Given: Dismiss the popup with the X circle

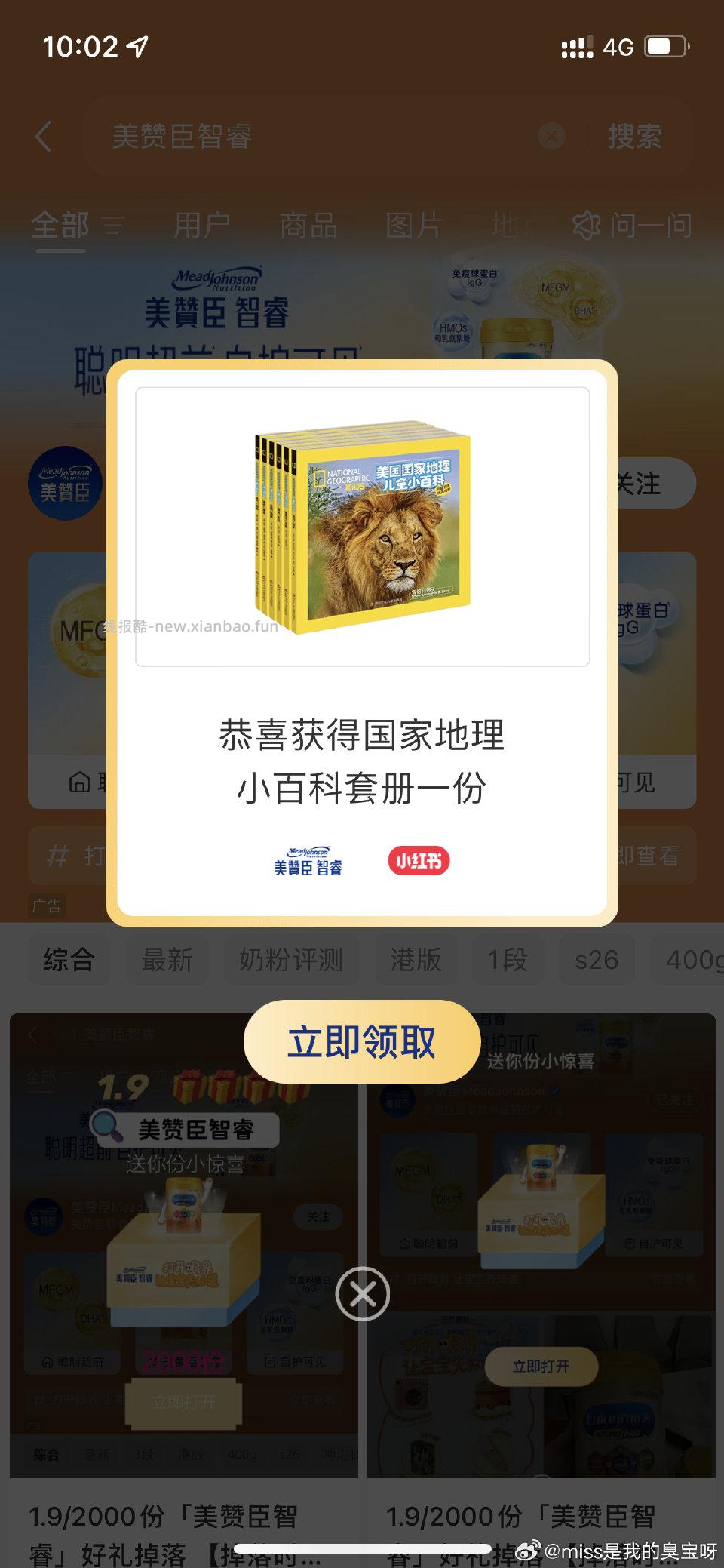Looking at the screenshot, I should 361,1293.
